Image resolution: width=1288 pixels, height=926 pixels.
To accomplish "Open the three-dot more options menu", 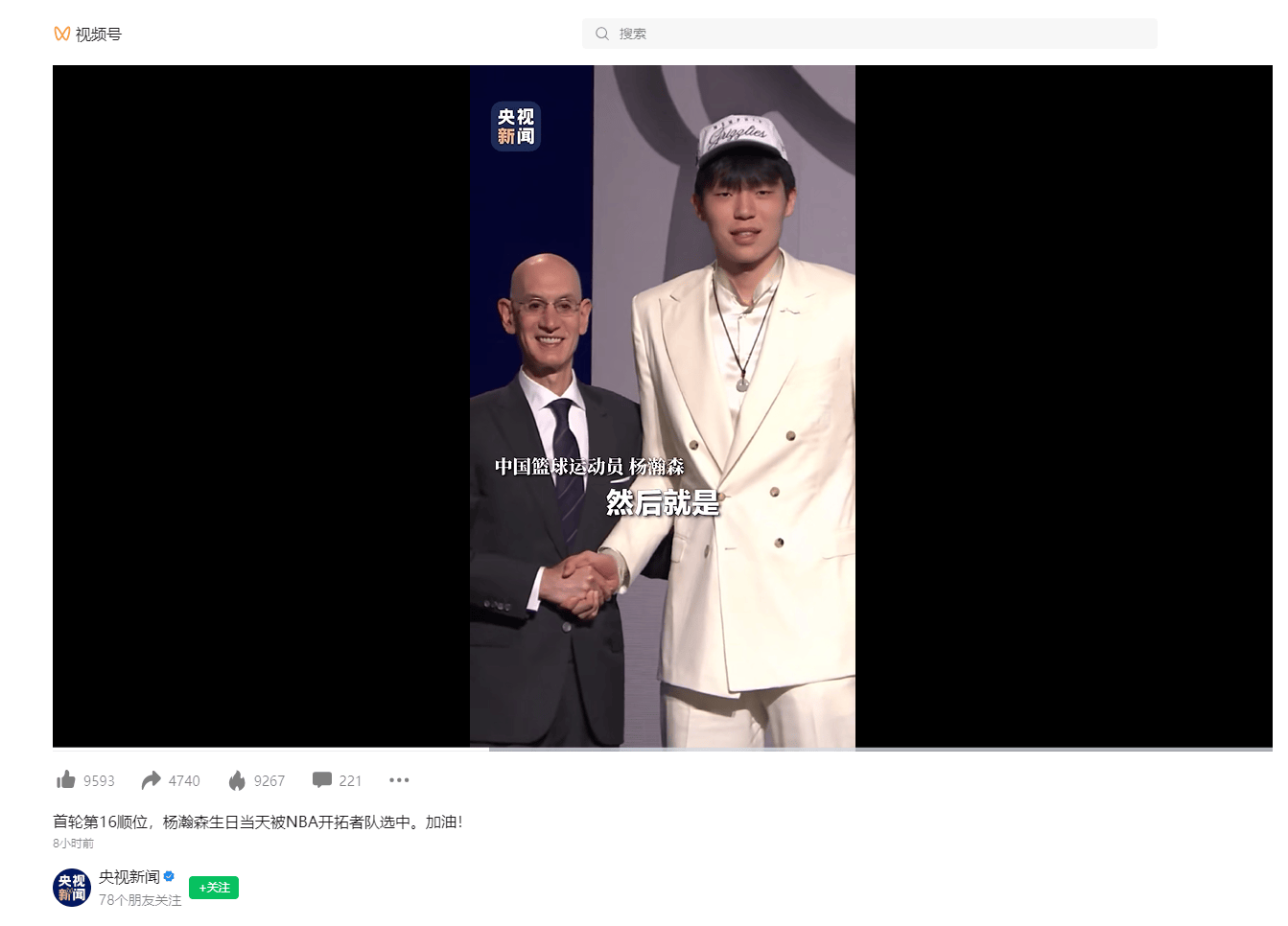I will click(399, 780).
